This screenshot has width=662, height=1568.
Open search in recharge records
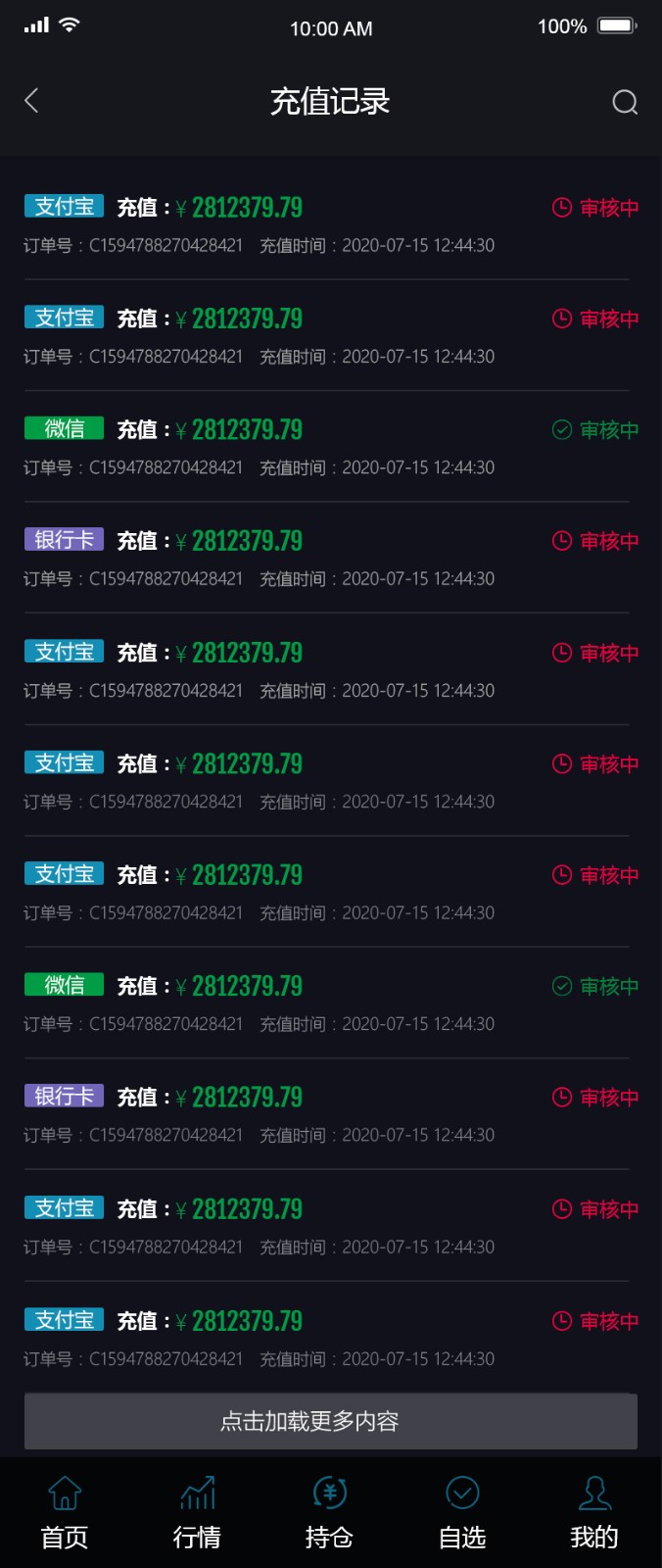click(x=625, y=102)
